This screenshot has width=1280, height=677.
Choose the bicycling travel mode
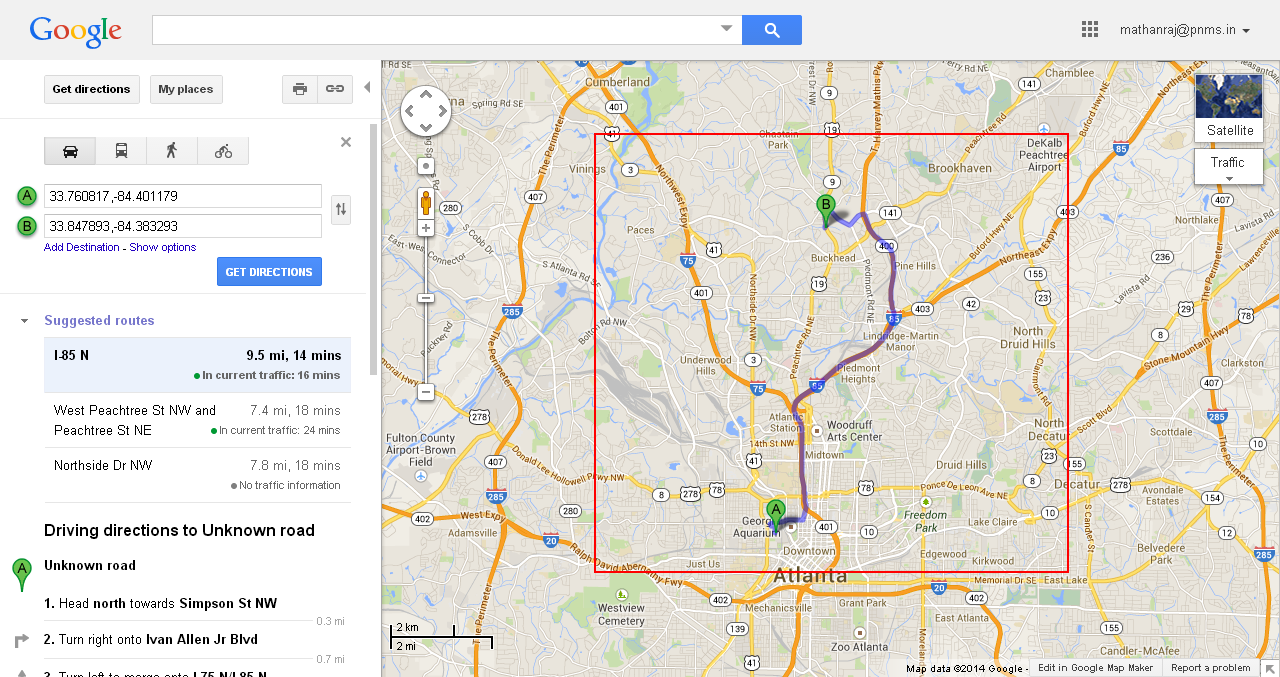(223, 151)
